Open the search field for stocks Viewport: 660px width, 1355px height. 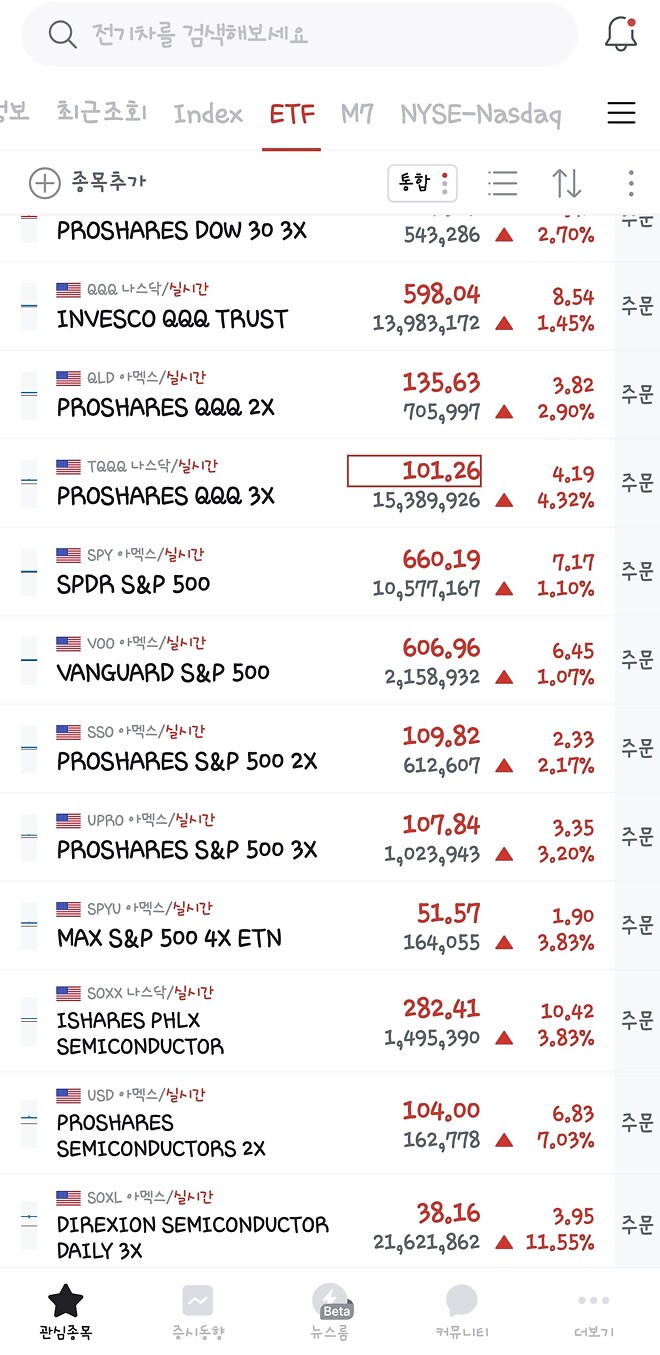[298, 35]
